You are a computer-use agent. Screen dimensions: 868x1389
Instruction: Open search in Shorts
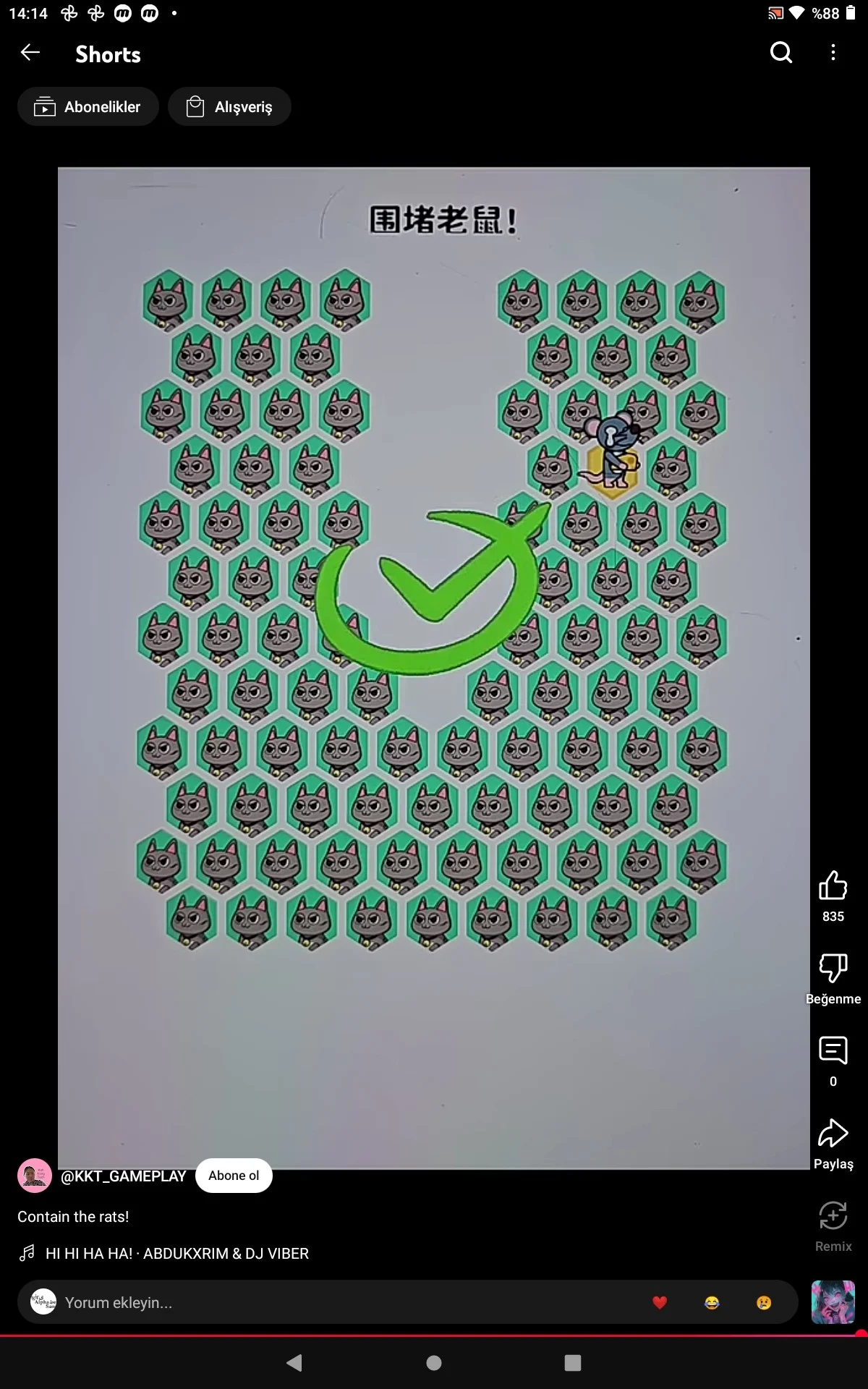point(780,52)
